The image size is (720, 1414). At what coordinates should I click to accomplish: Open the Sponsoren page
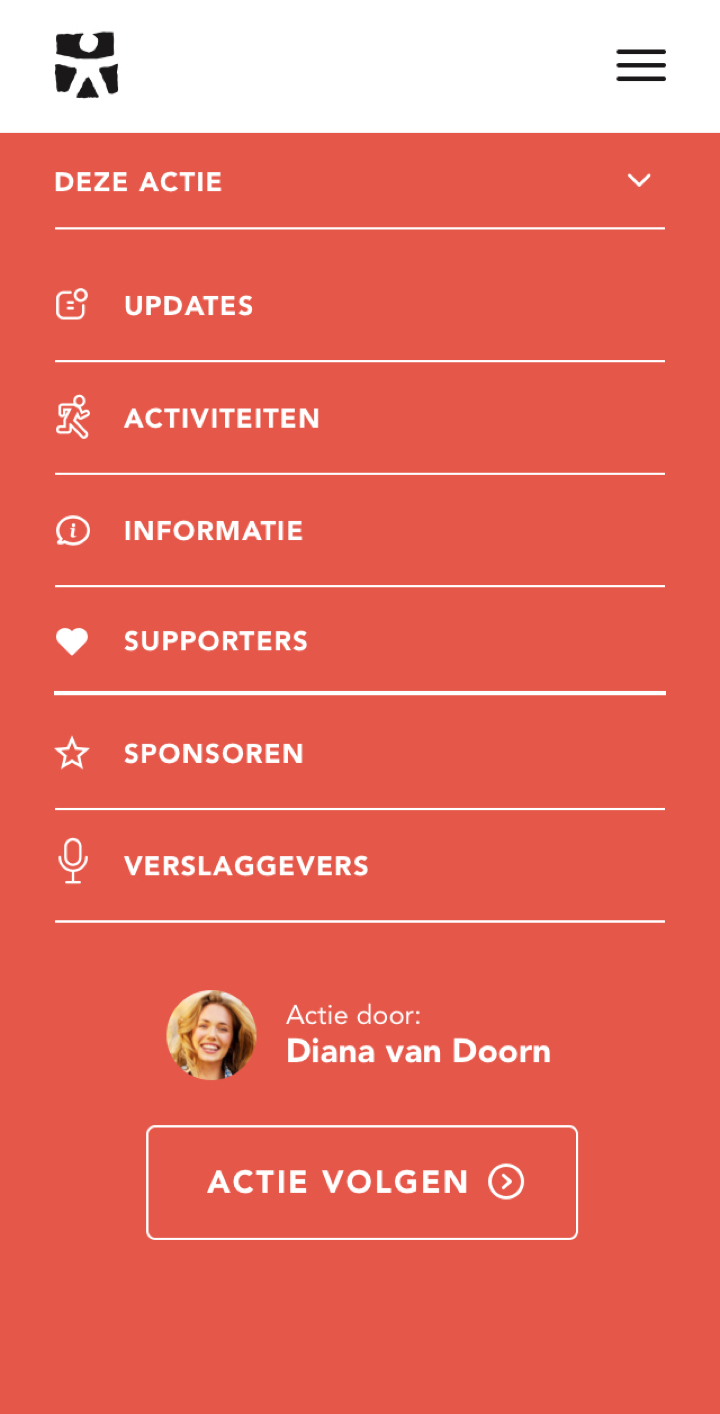213,753
